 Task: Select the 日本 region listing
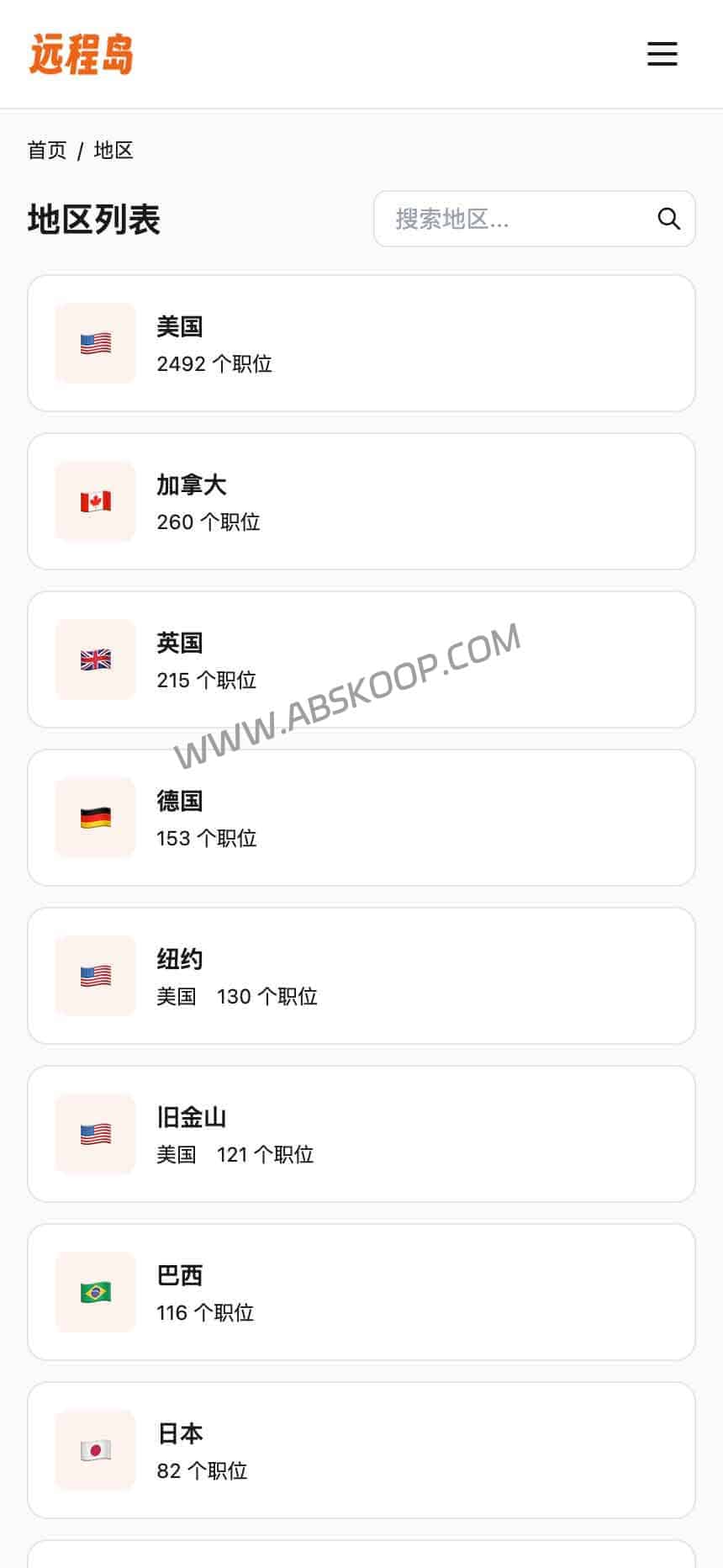pos(361,1450)
